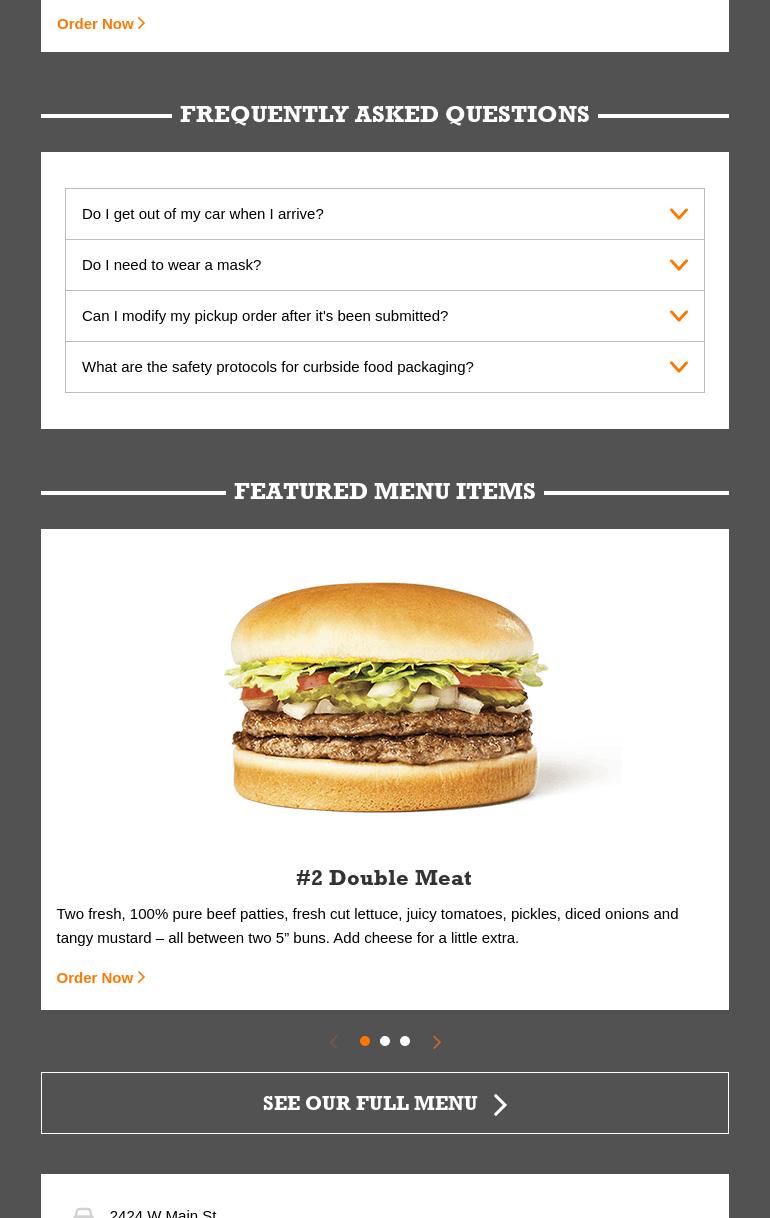Viewport: 770px width, 1218px height.
Task: Click the orange highlighted carousel indicator
Action: 365,1041
